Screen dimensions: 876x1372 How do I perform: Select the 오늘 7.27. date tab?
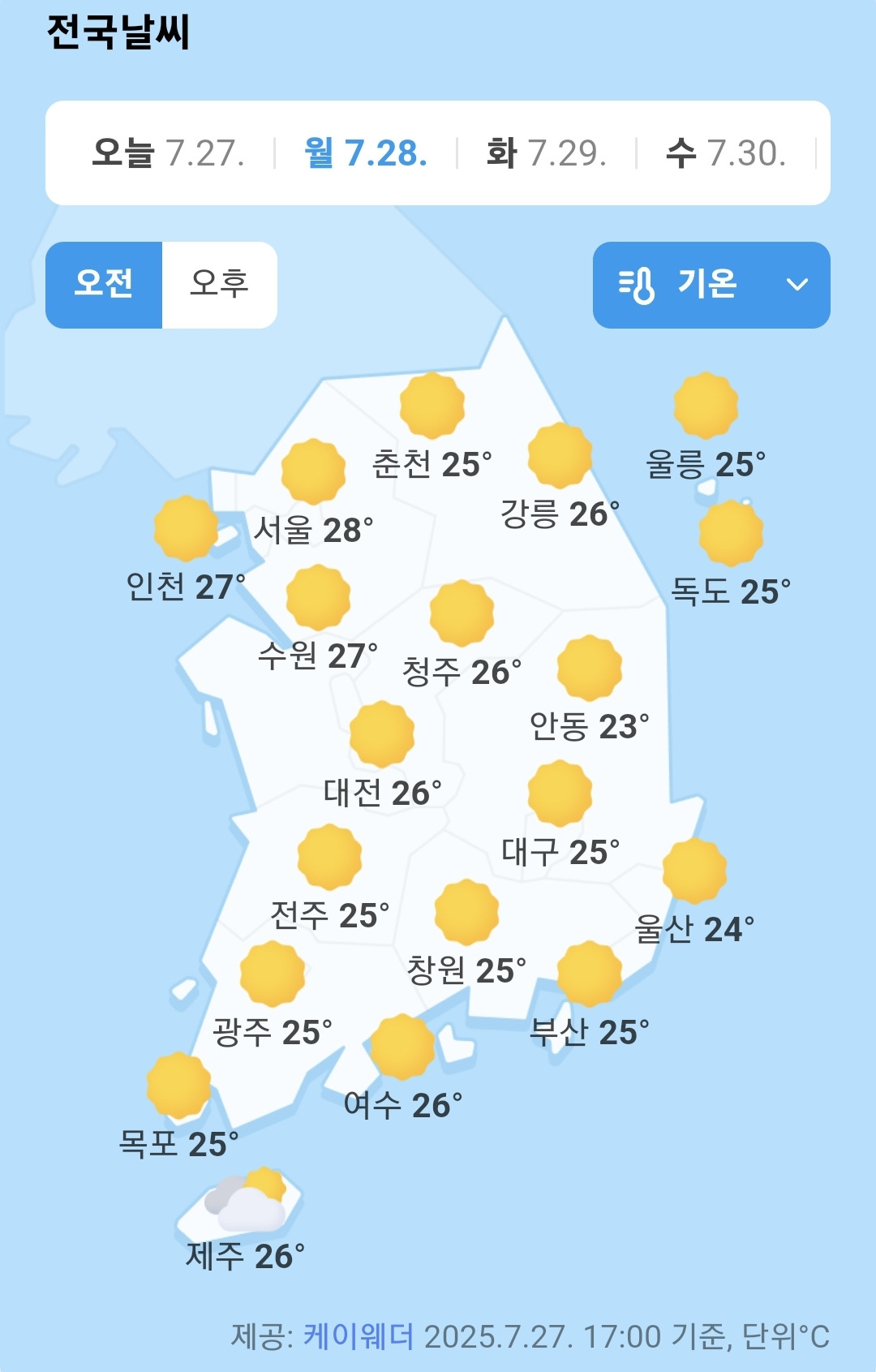168,153
